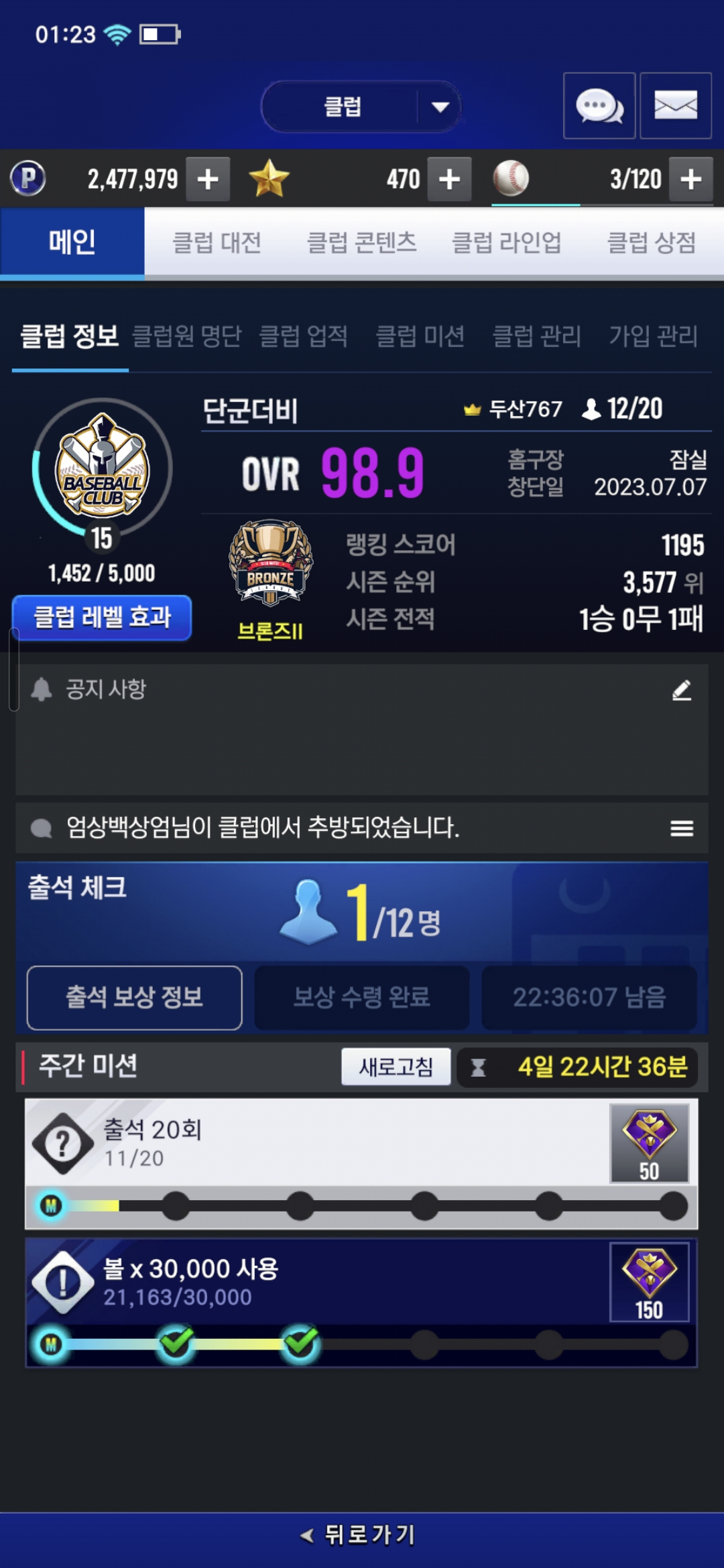The width and height of the screenshot is (724, 1568).
Task: Open the 클럽 미션 sub-tab
Action: (x=420, y=336)
